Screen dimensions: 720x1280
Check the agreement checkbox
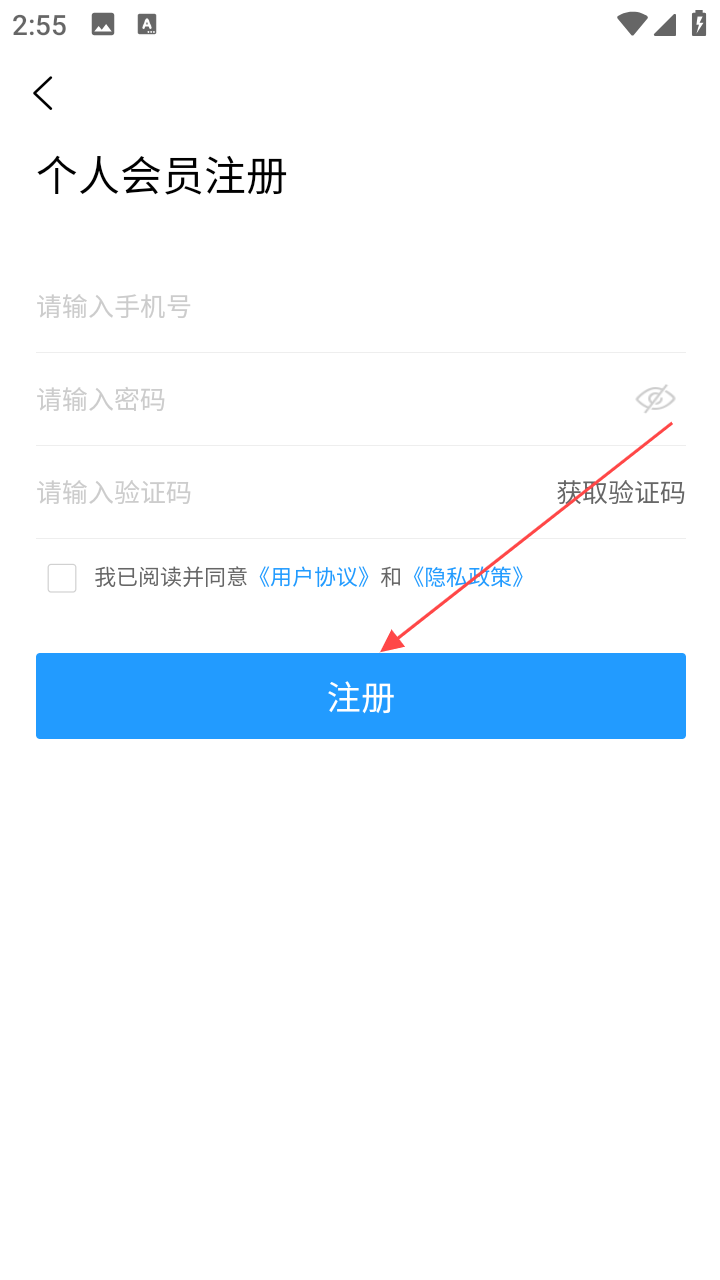62,578
